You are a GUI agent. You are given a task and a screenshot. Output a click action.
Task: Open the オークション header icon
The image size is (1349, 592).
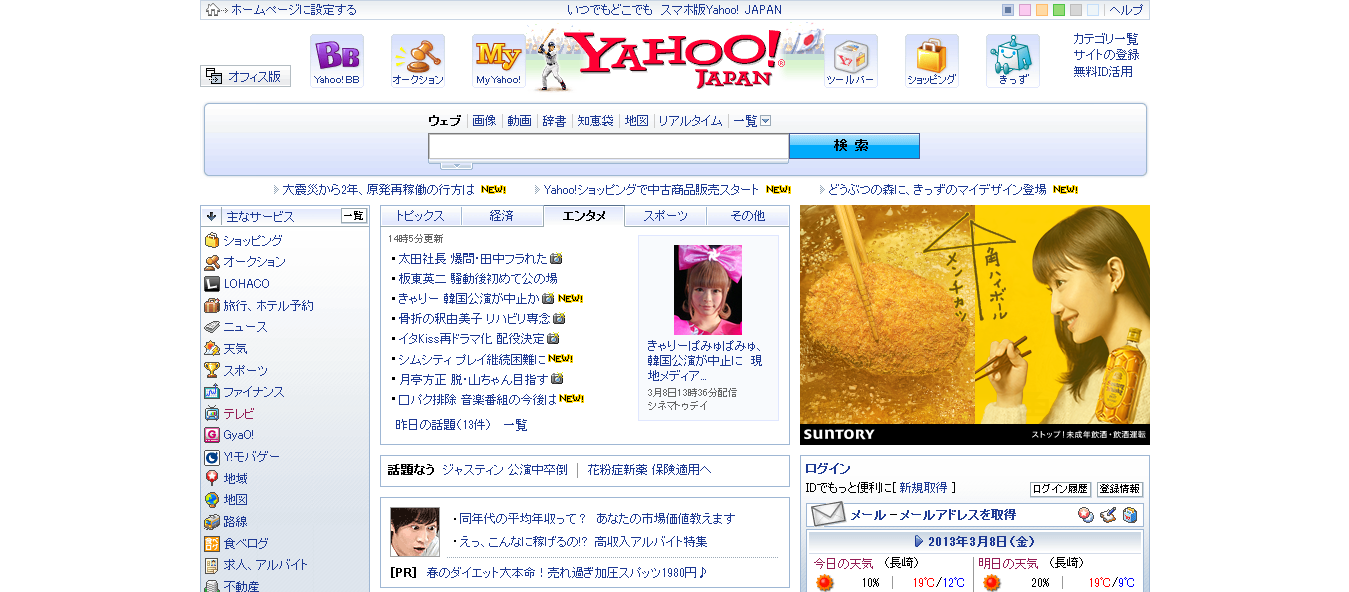click(418, 60)
